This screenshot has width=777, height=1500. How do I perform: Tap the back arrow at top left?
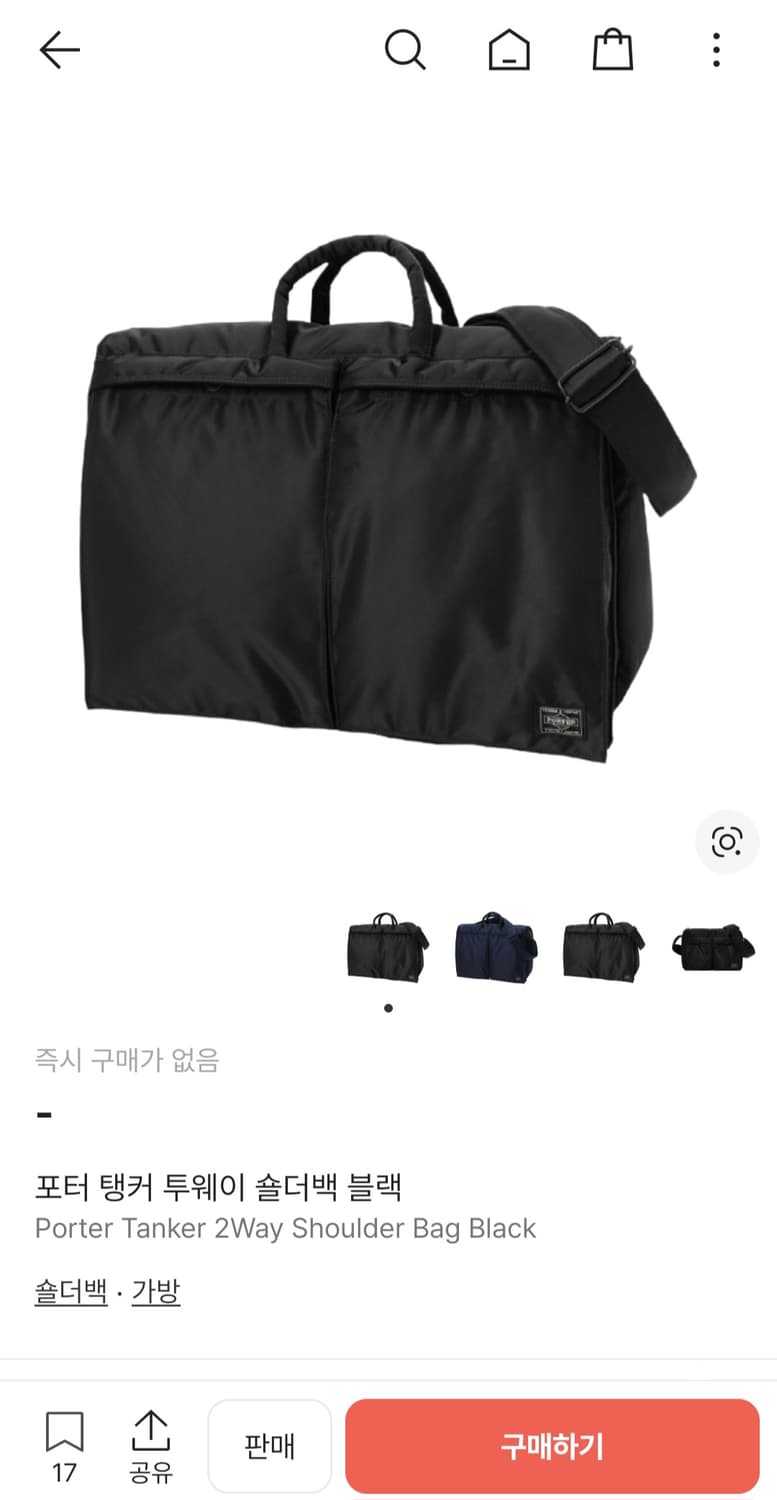pyautogui.click(x=60, y=50)
